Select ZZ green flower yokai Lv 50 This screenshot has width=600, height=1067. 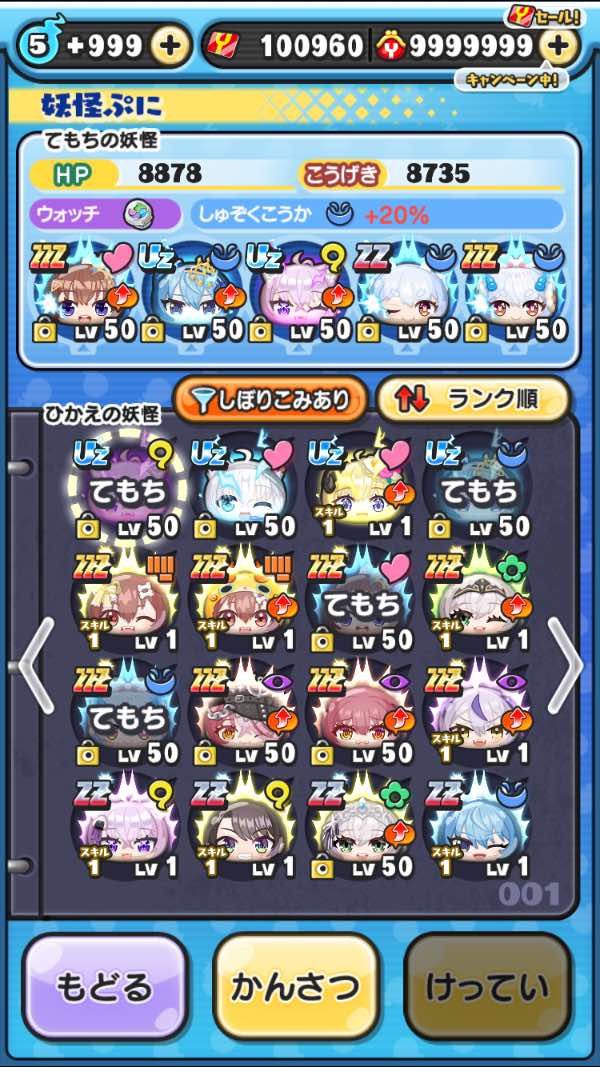(363, 827)
